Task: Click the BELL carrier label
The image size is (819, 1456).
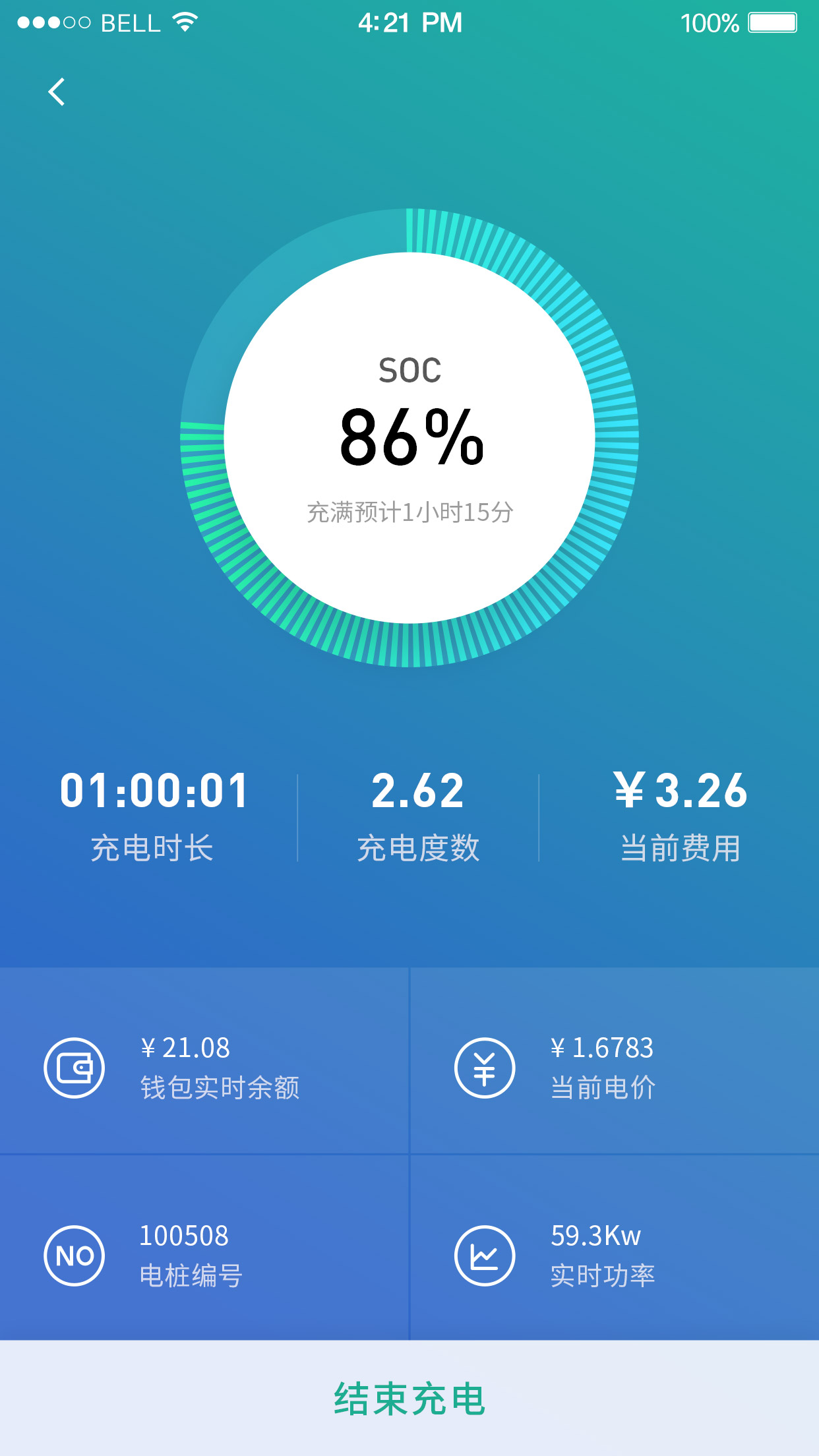Action: click(129, 22)
